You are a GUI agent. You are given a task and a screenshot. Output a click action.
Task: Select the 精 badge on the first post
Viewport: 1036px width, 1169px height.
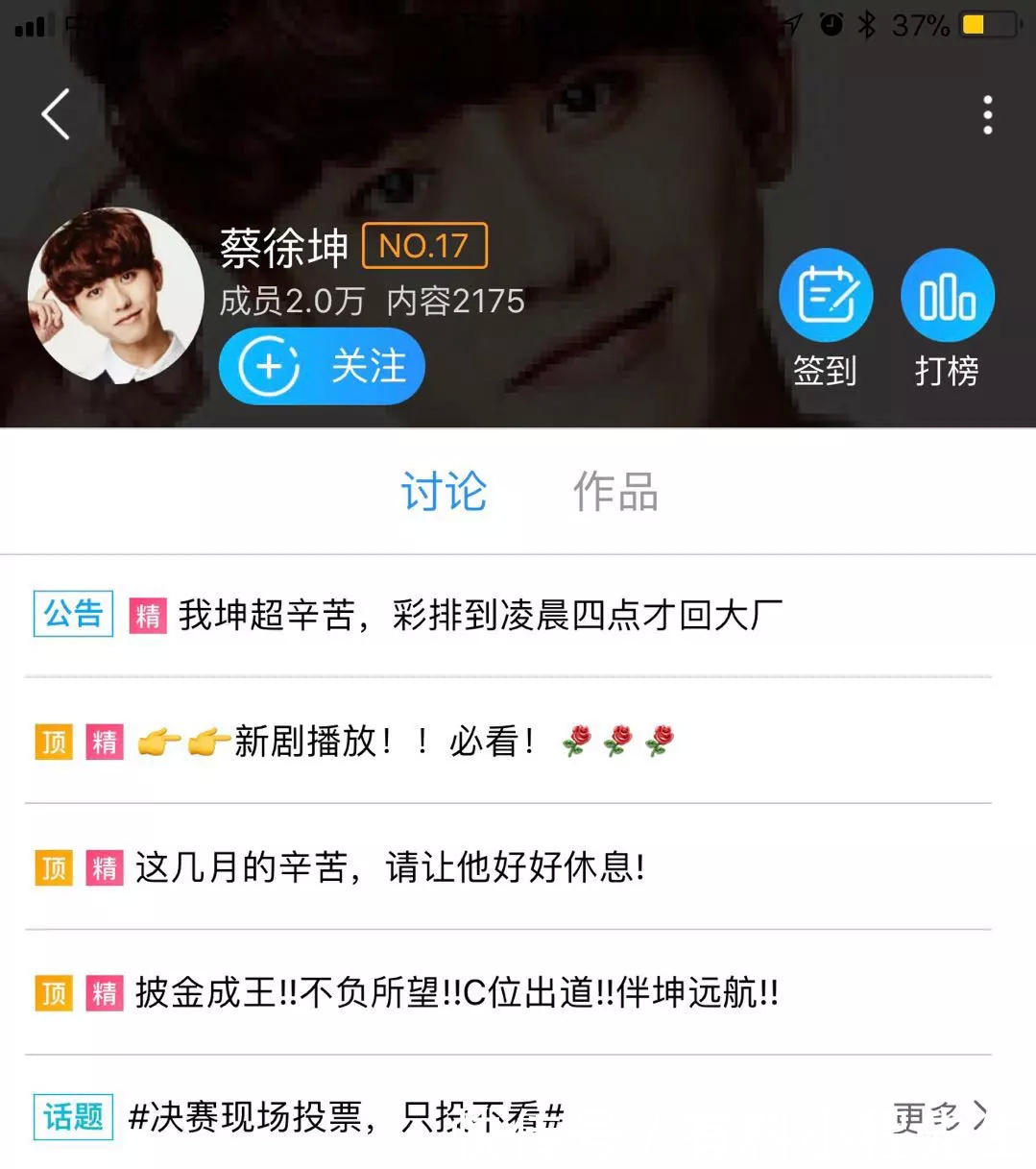pyautogui.click(x=146, y=613)
